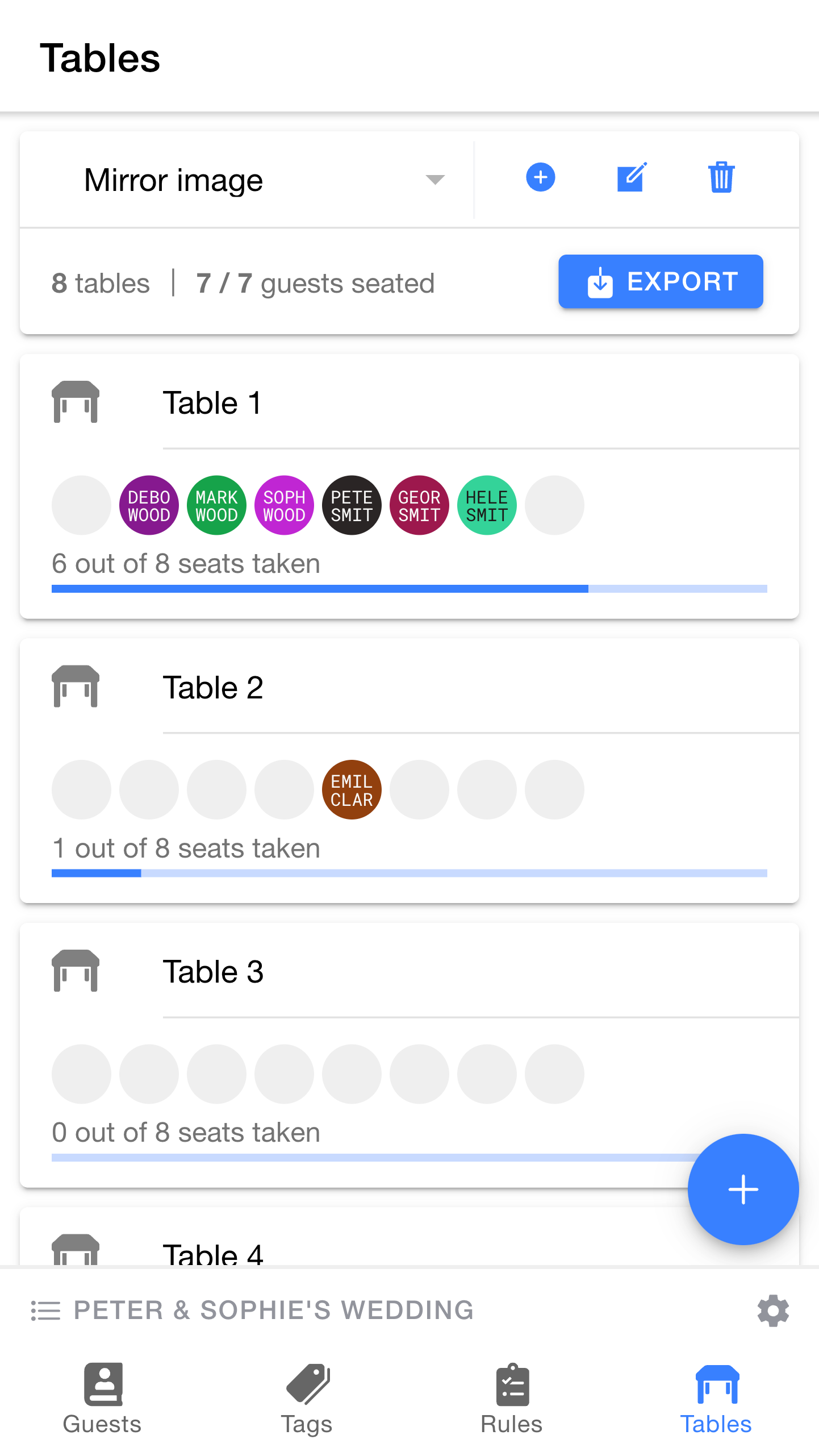The image size is (819, 1456).
Task: Open settings with the gear icon
Action: click(772, 1311)
